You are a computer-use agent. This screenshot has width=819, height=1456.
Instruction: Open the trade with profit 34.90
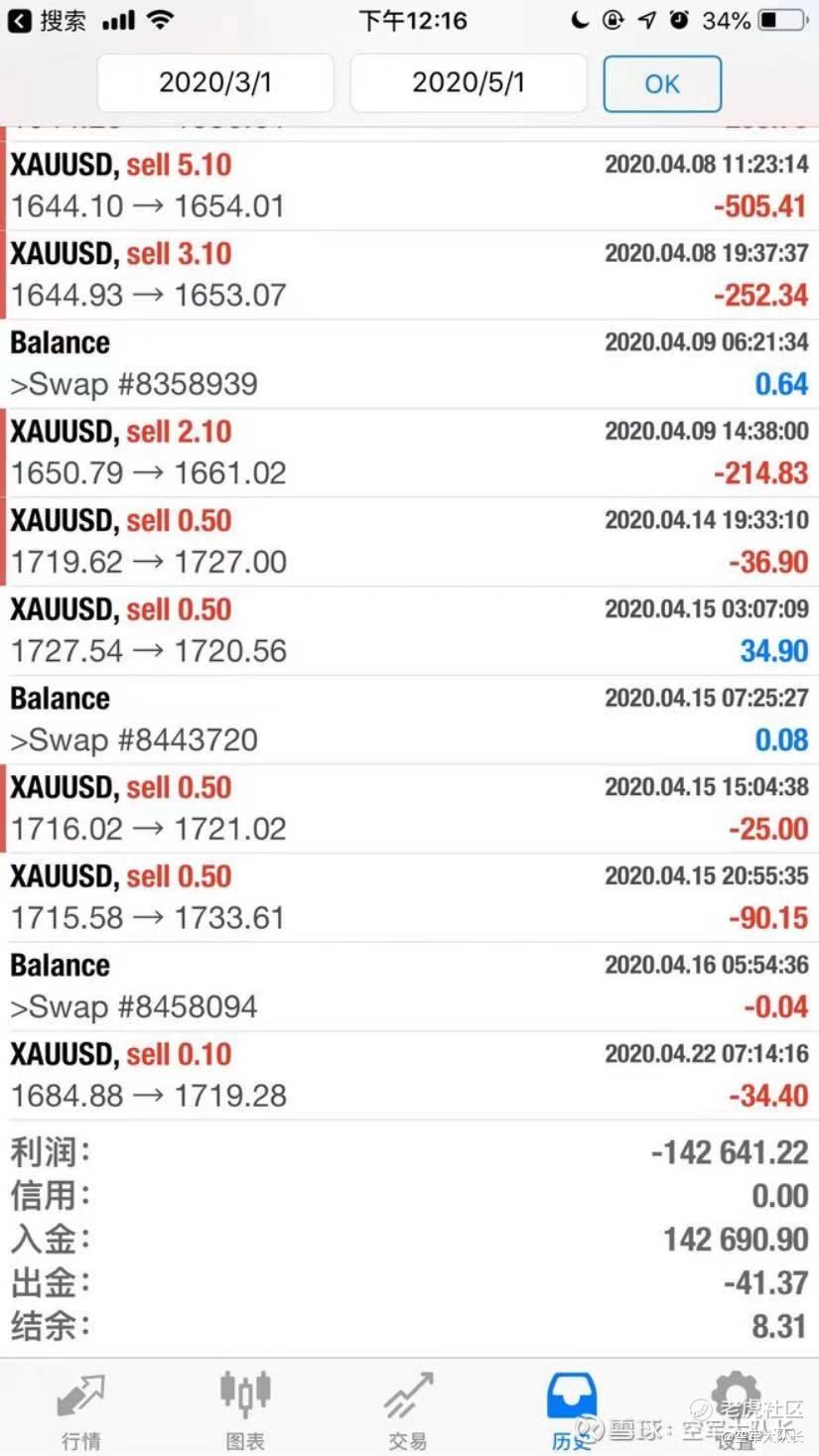409,631
